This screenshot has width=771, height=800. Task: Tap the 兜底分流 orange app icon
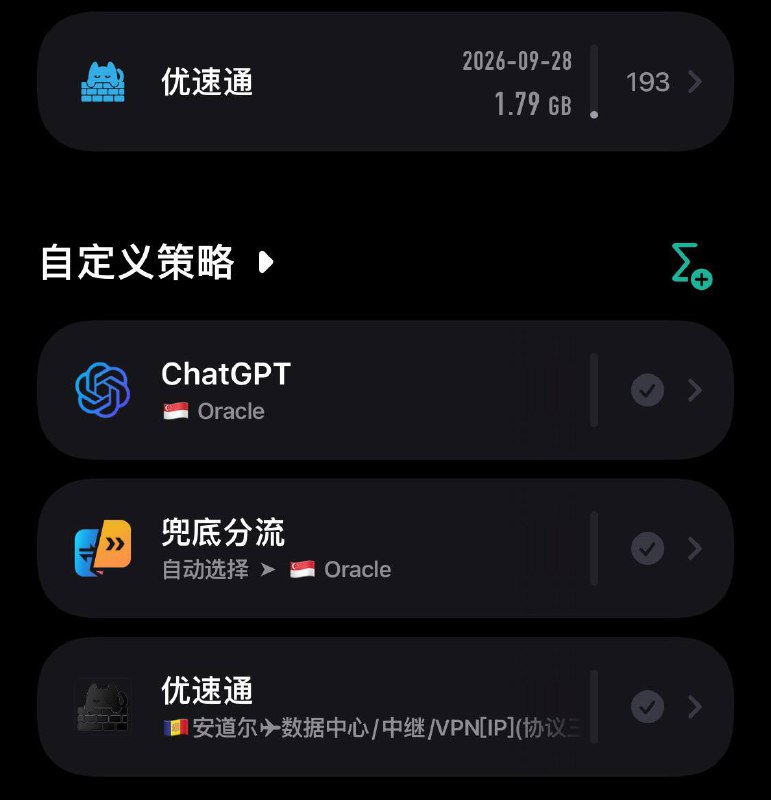[103, 548]
